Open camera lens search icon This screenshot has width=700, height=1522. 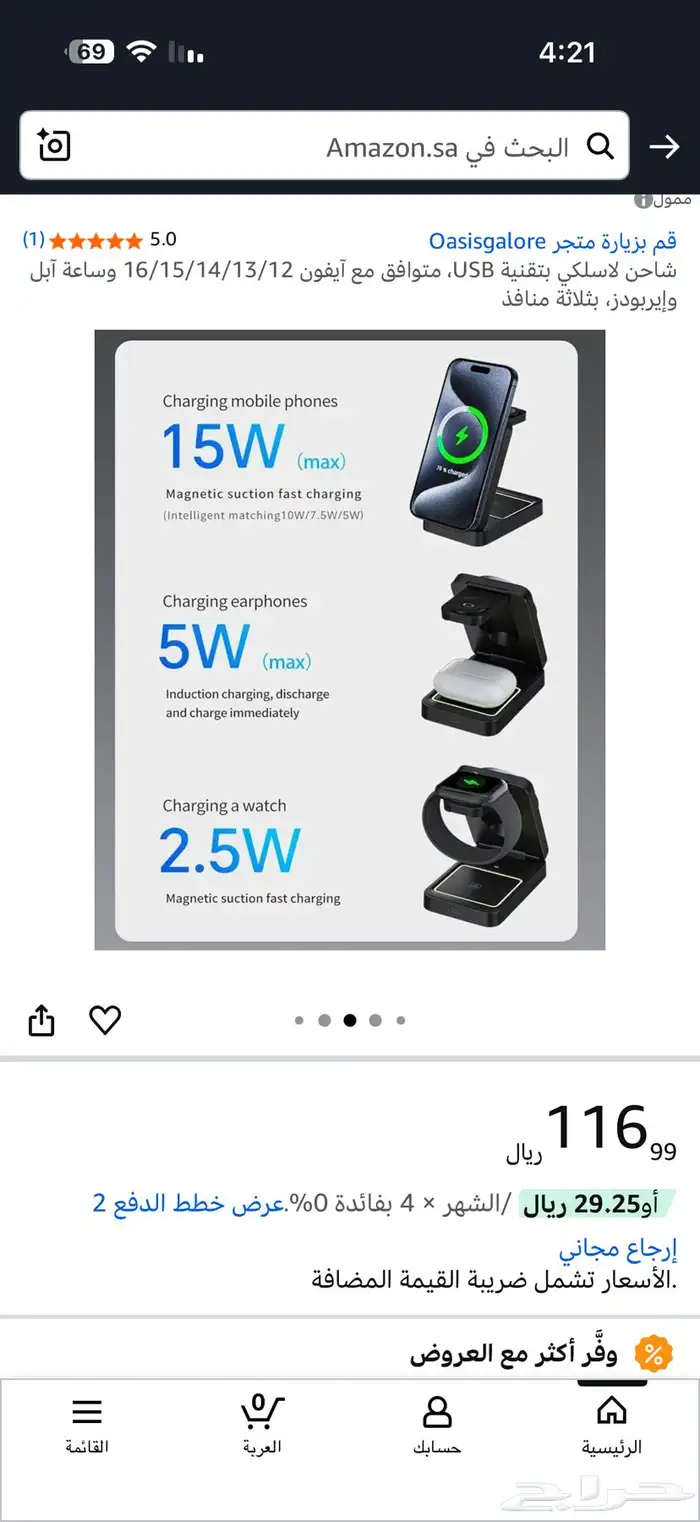[x=54, y=146]
